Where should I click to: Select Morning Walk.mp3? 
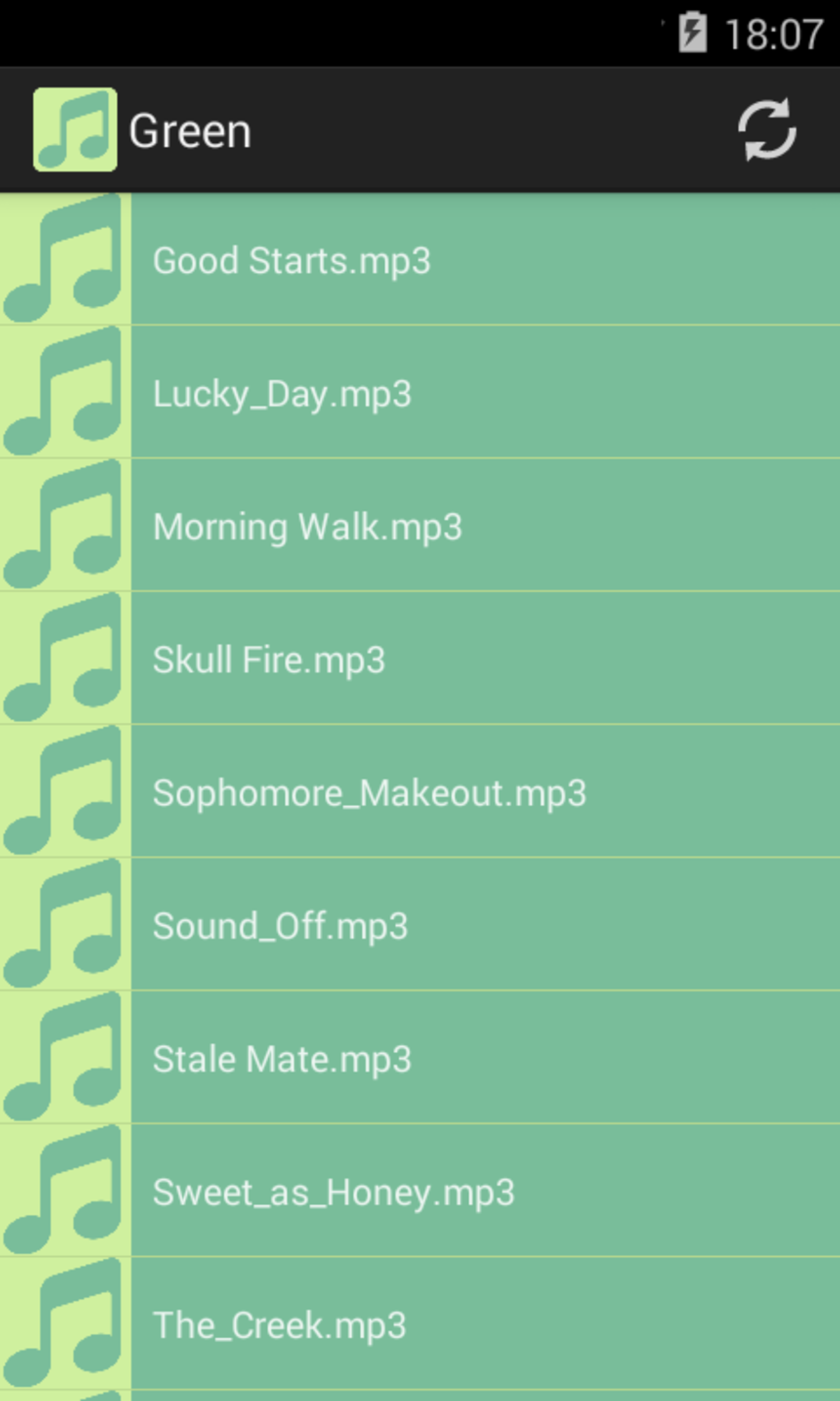click(420, 526)
